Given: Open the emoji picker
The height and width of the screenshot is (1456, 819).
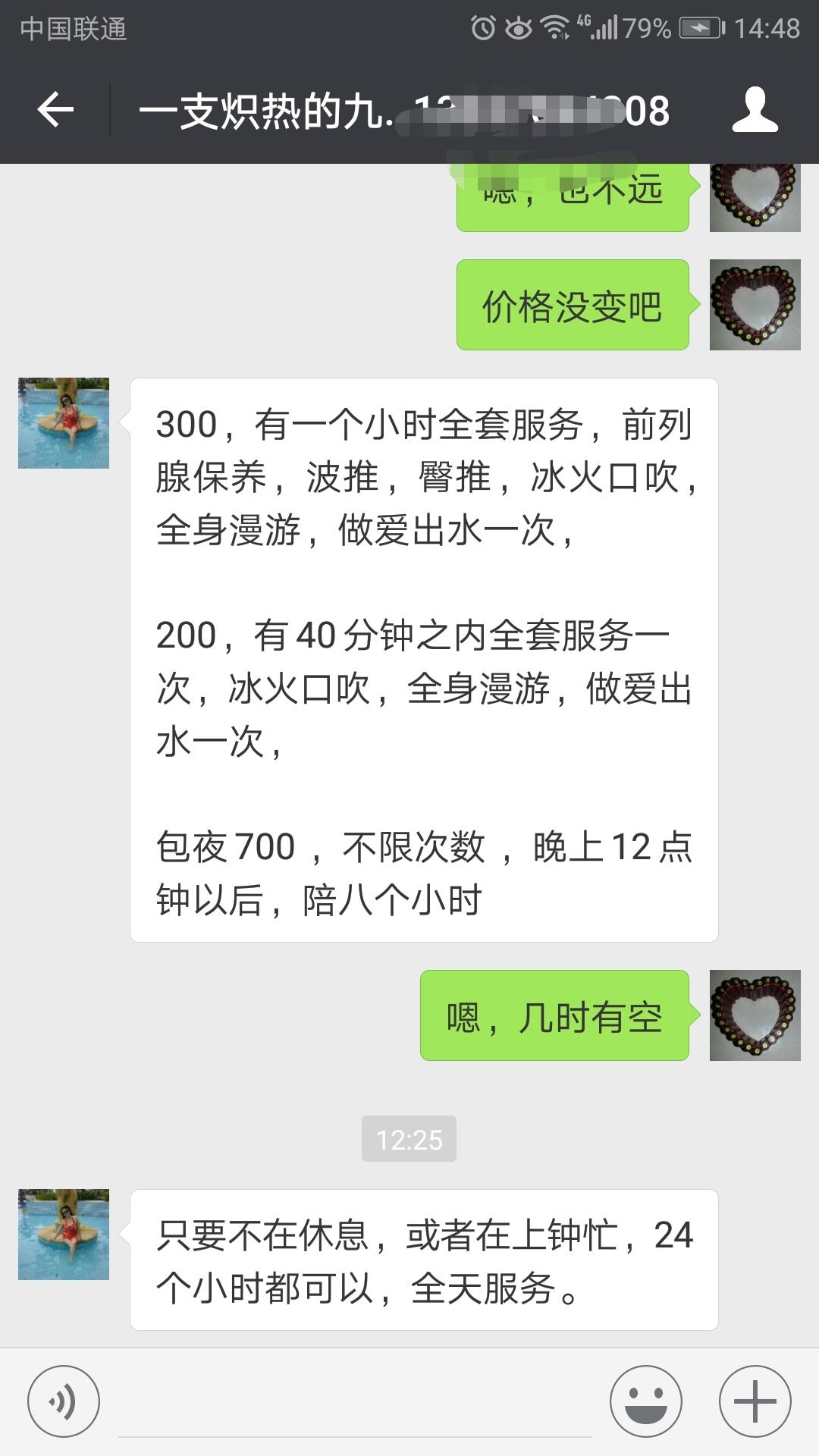Looking at the screenshot, I should click(x=645, y=1401).
